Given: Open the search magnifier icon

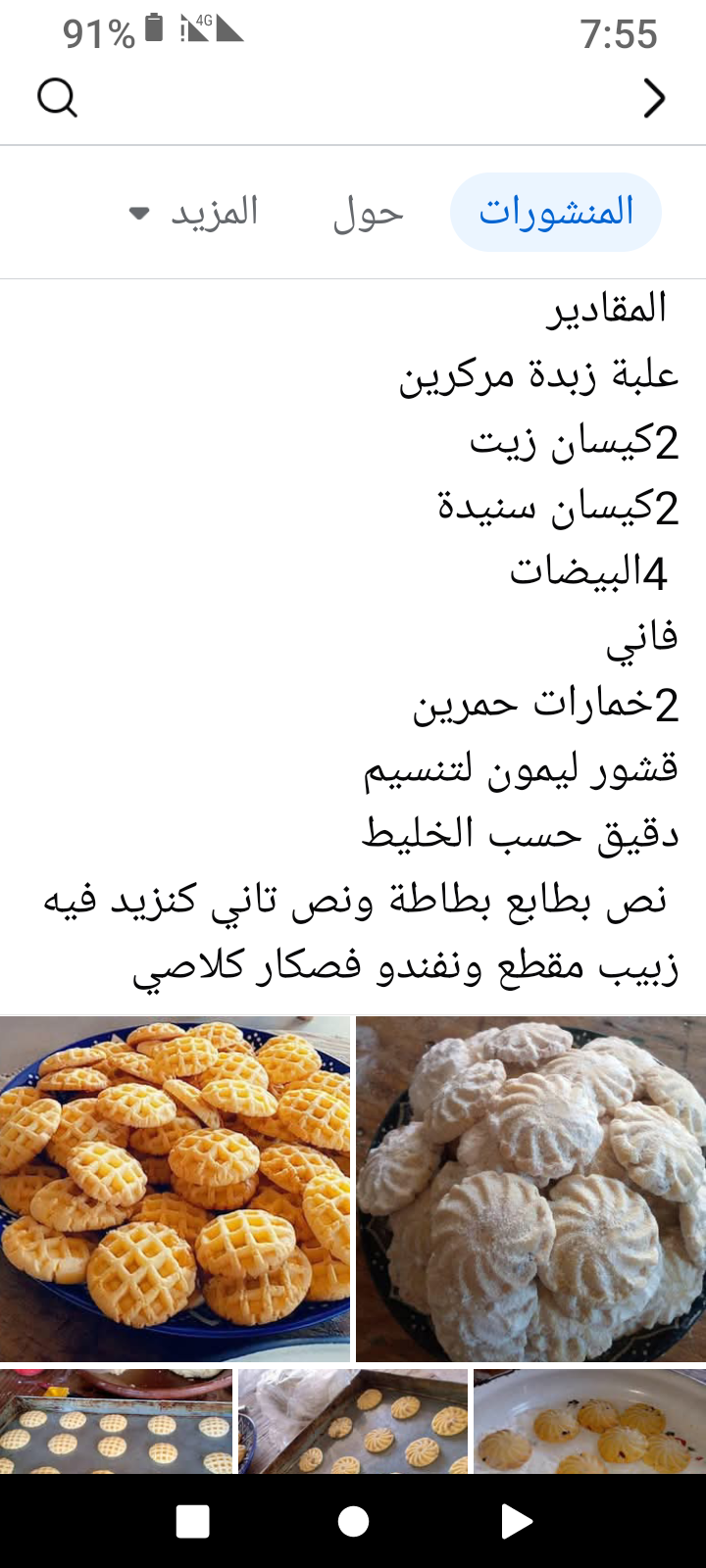Looking at the screenshot, I should click(57, 97).
